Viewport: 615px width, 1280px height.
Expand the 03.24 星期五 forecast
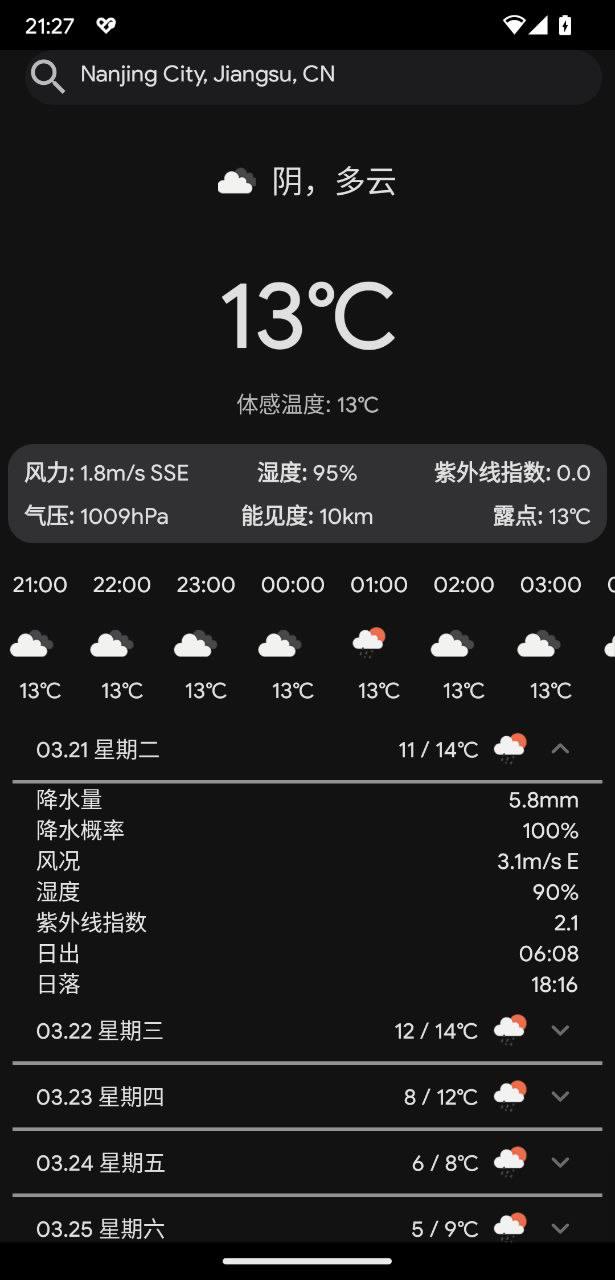(560, 1162)
